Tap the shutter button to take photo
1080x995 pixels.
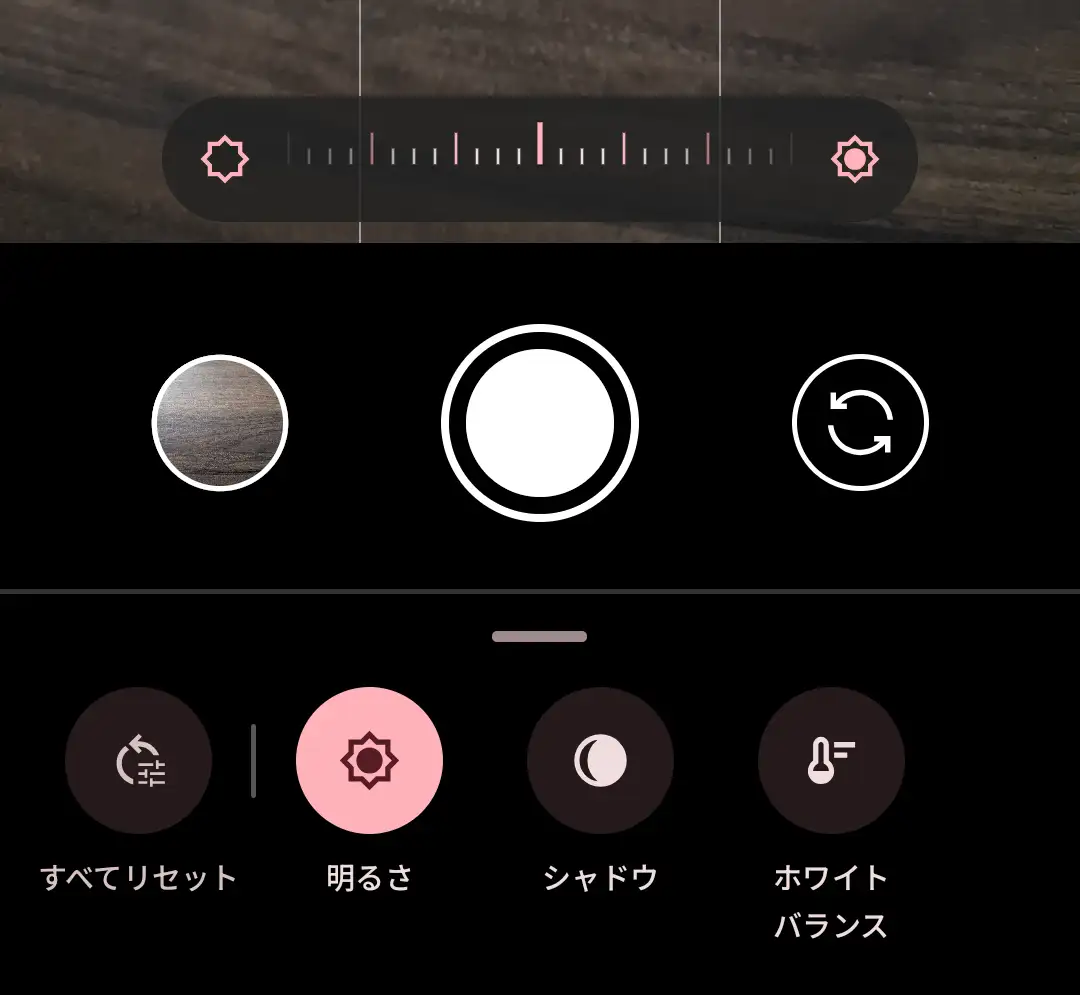point(540,422)
